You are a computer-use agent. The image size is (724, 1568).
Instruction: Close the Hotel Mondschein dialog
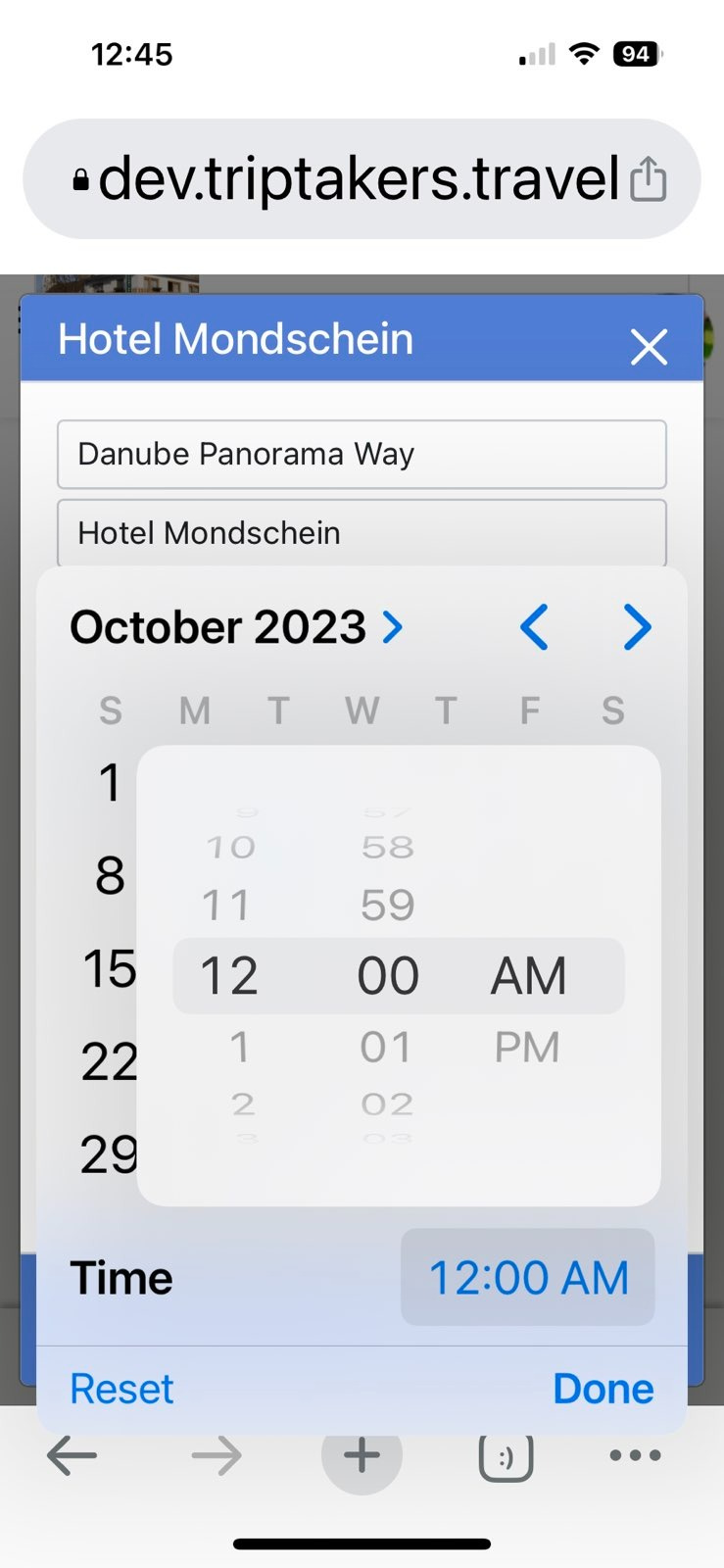[649, 347]
